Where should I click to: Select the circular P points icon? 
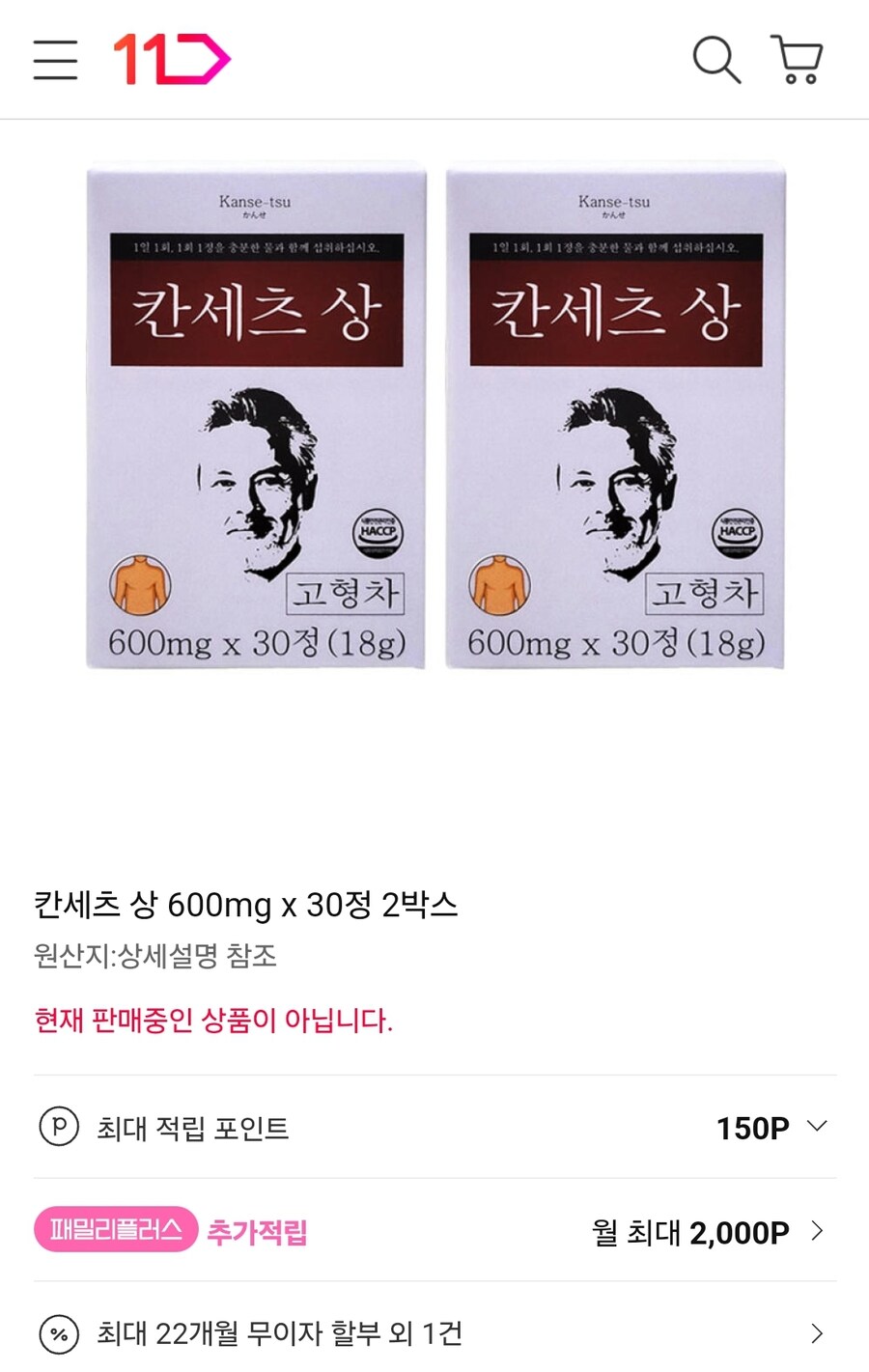click(60, 1124)
